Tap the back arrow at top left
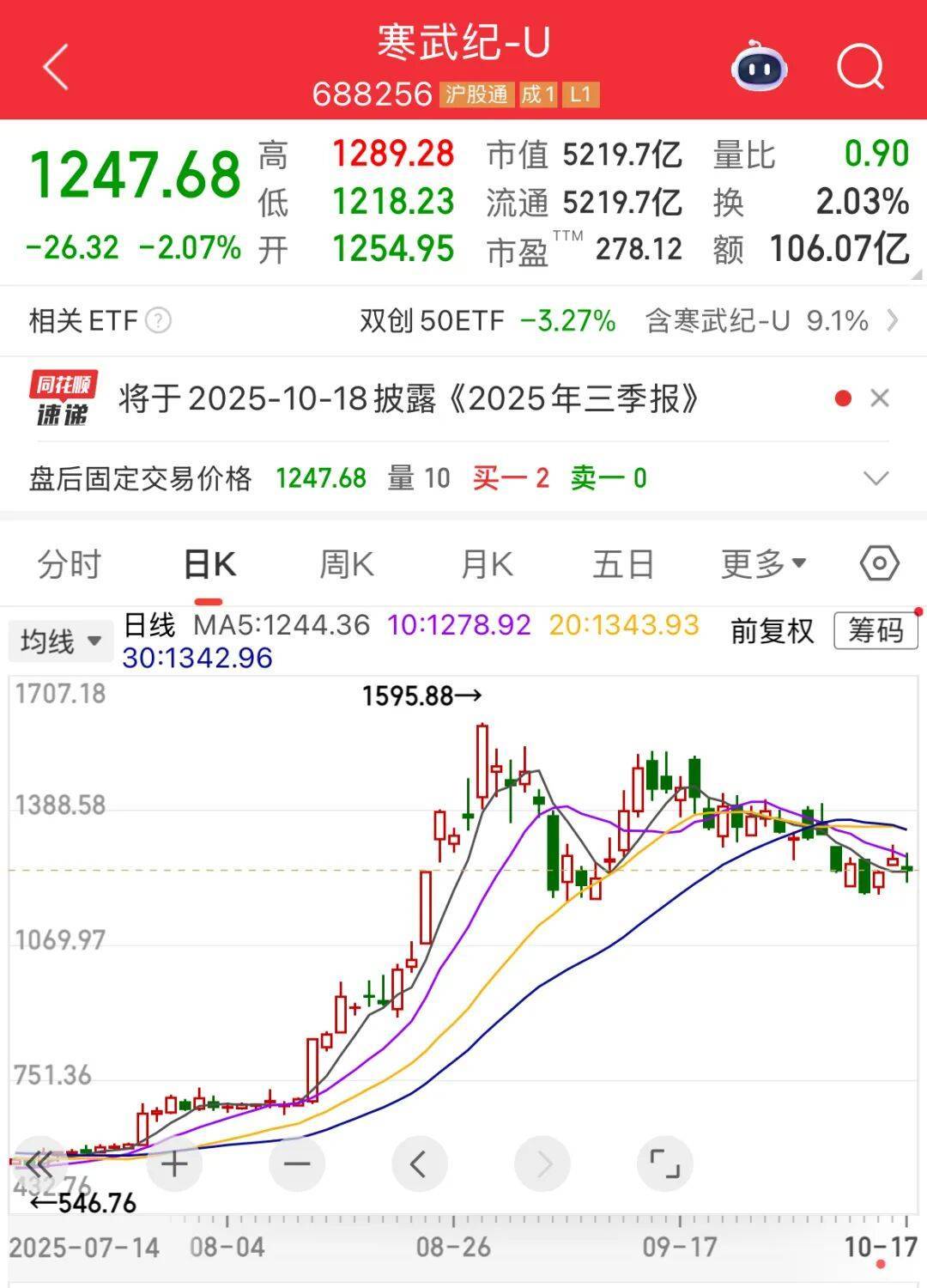The image size is (927, 1288). click(54, 67)
